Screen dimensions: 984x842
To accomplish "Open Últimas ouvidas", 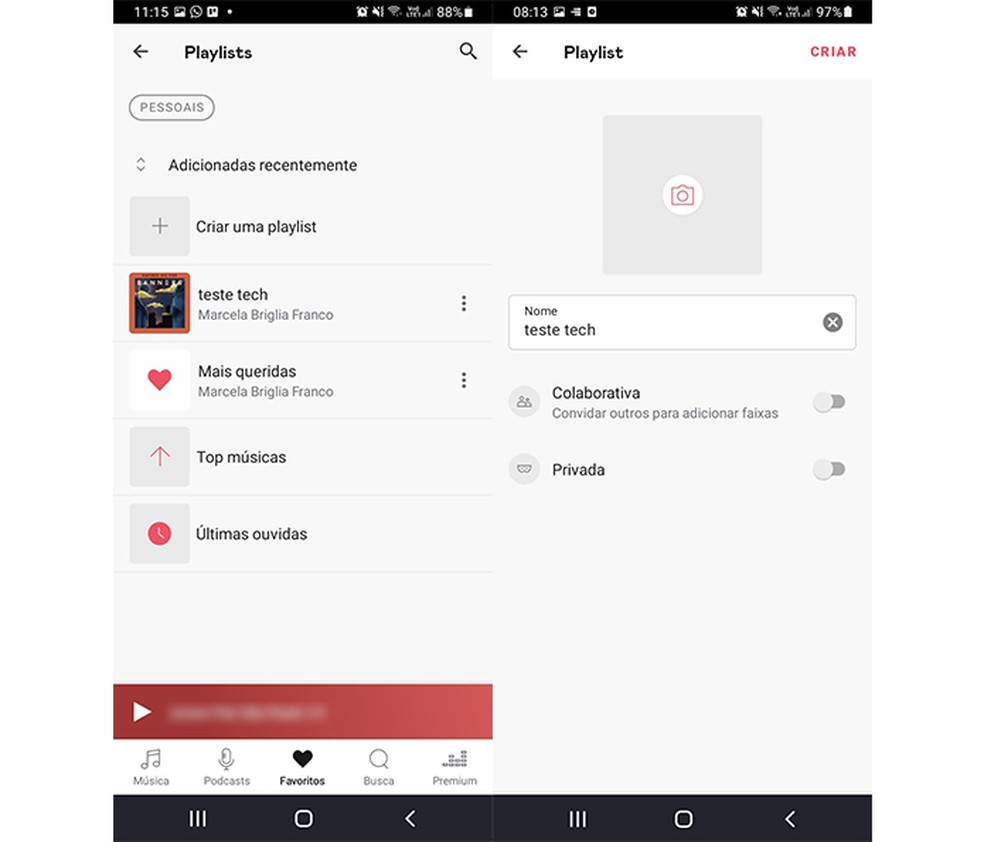I will pos(251,534).
